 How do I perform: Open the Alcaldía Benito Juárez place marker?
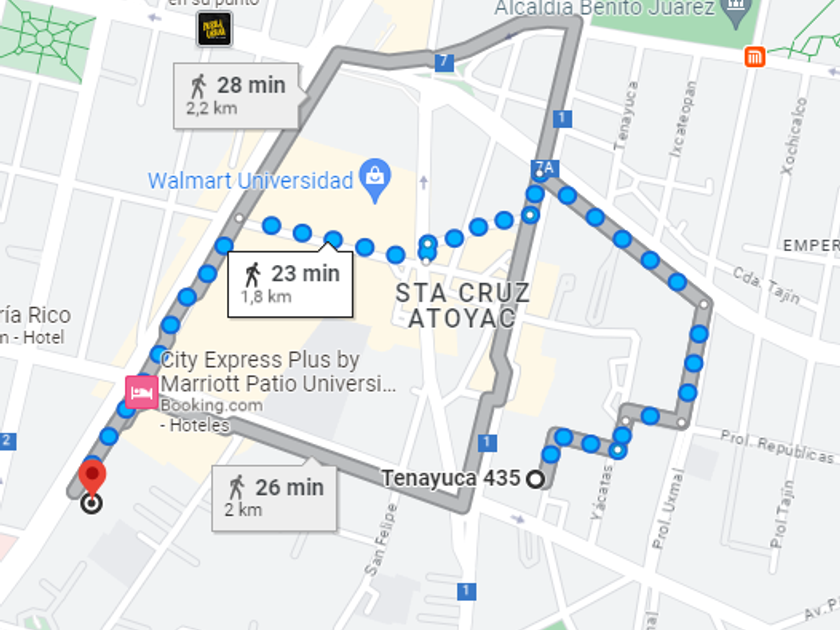[x=737, y=12]
